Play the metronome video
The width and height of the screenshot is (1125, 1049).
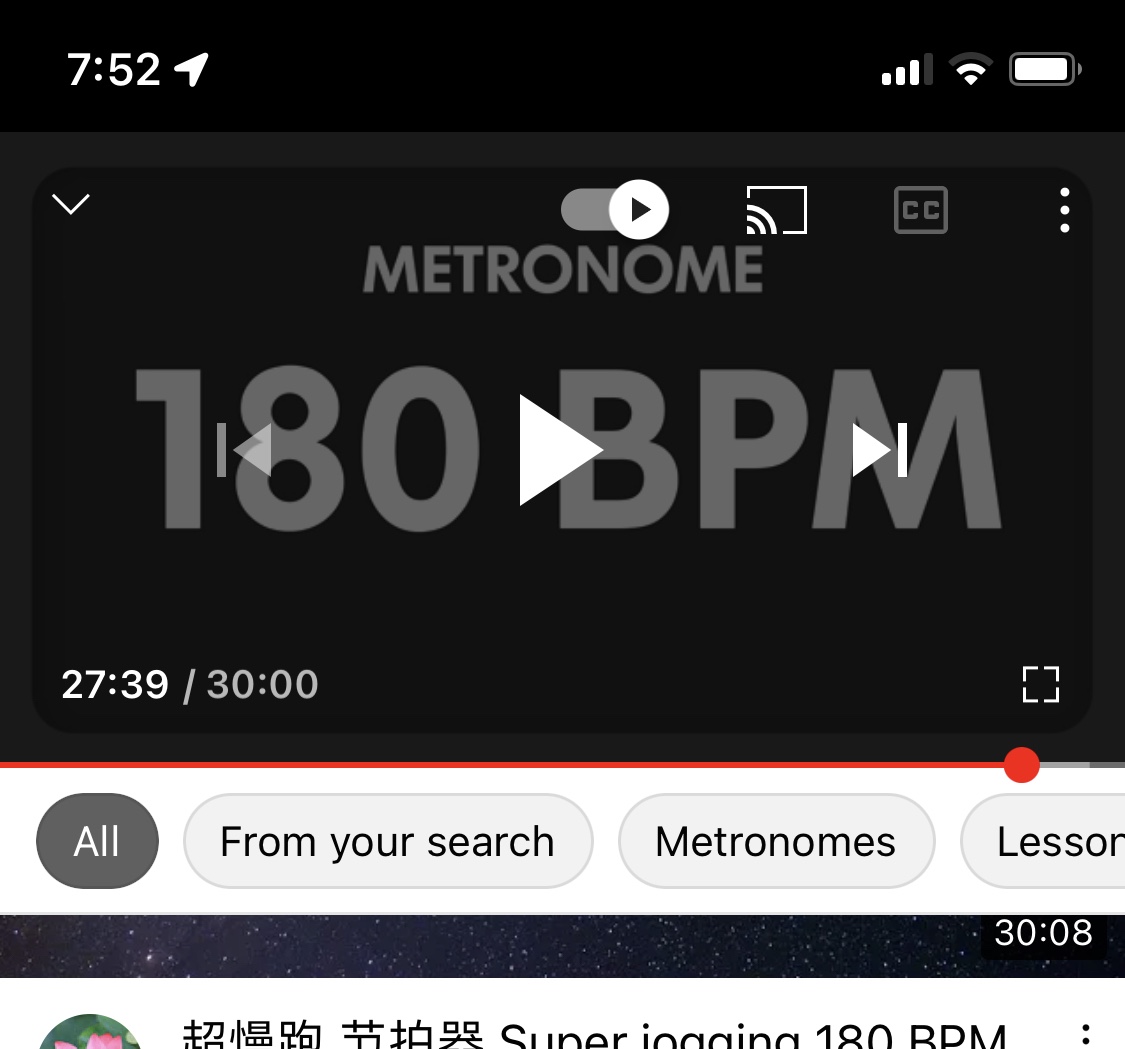tap(560, 450)
